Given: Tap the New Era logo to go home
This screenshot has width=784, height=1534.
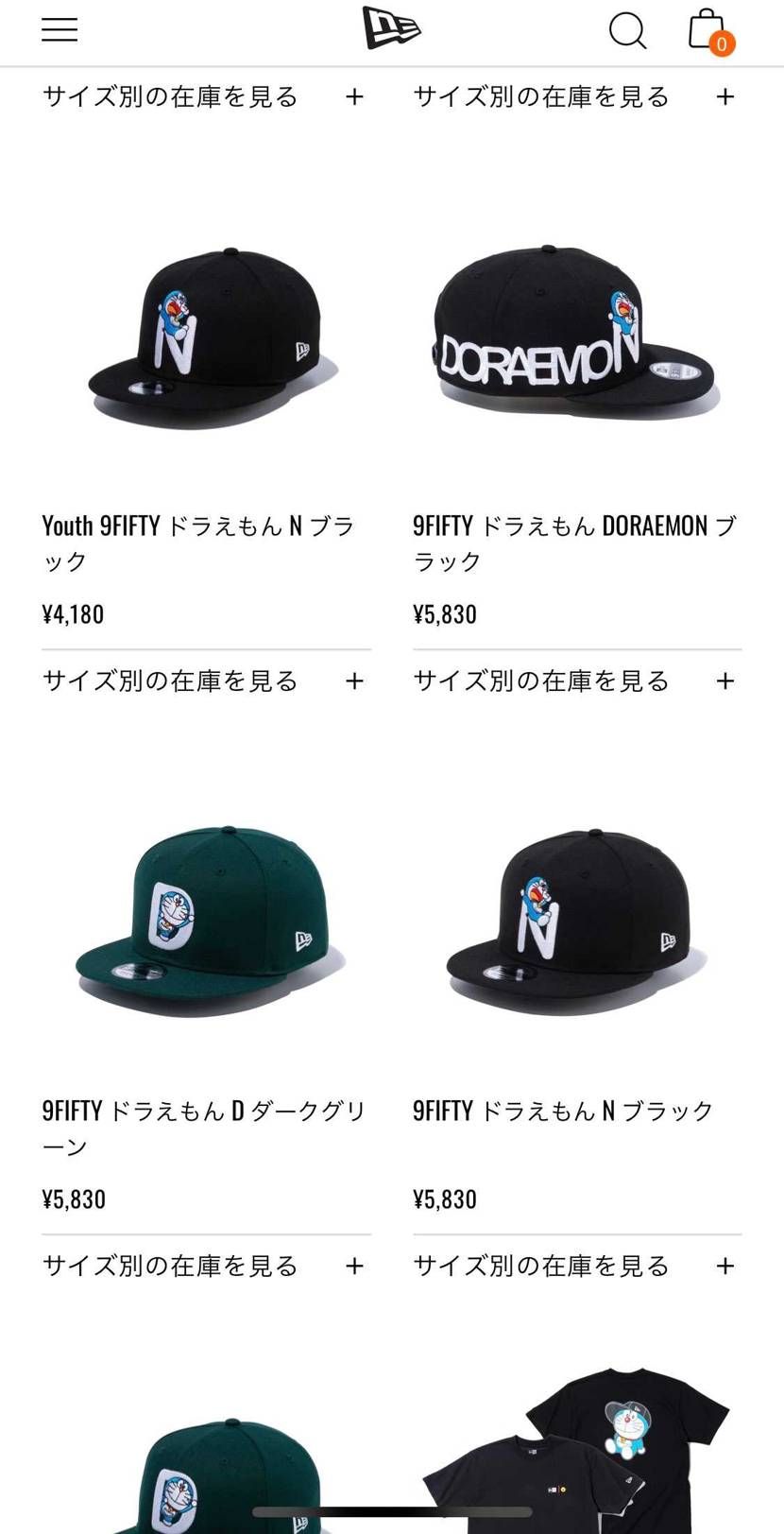Looking at the screenshot, I should coord(391,27).
